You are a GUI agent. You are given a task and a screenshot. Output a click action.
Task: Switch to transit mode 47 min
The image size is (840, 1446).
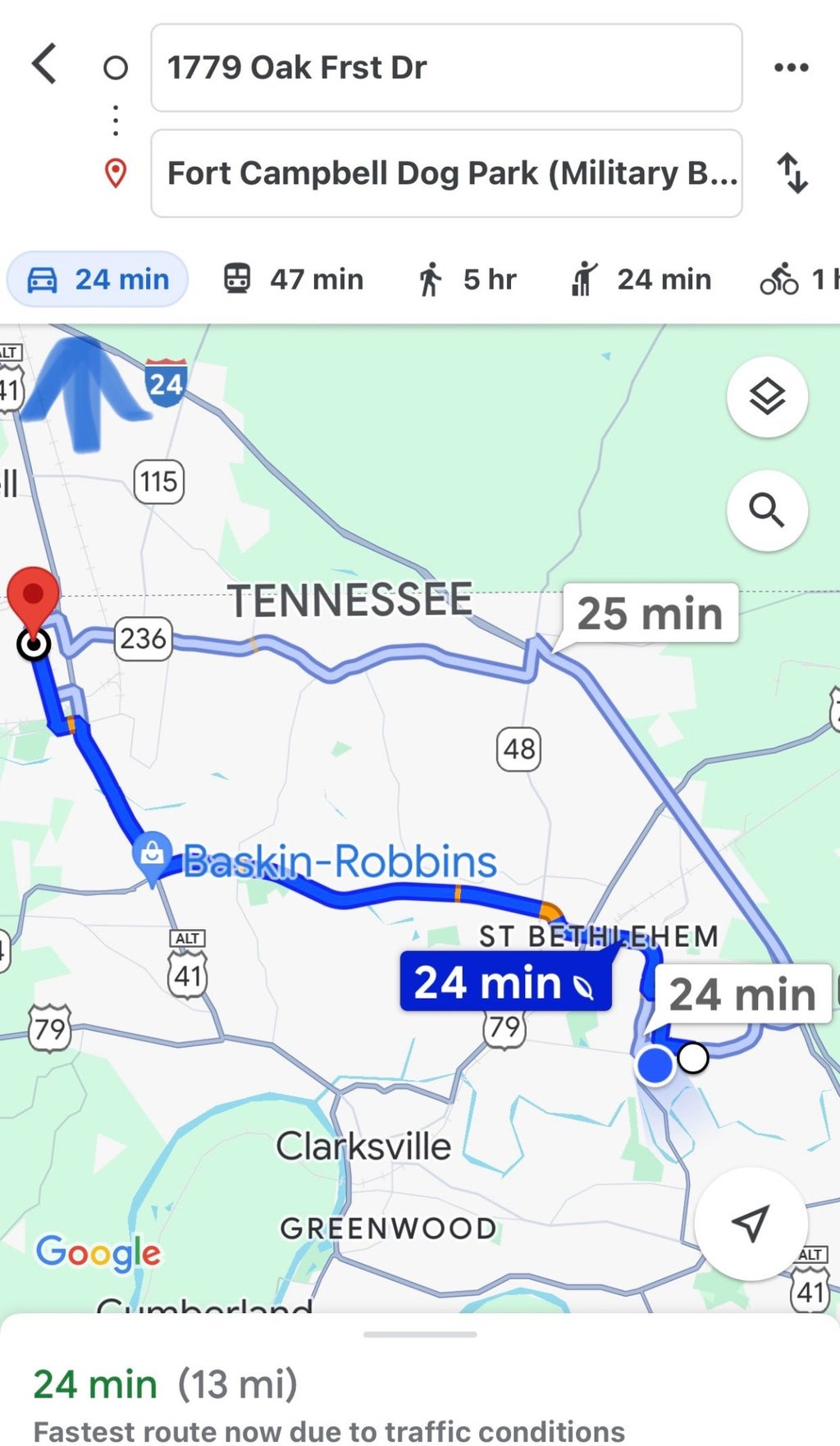coord(294,279)
